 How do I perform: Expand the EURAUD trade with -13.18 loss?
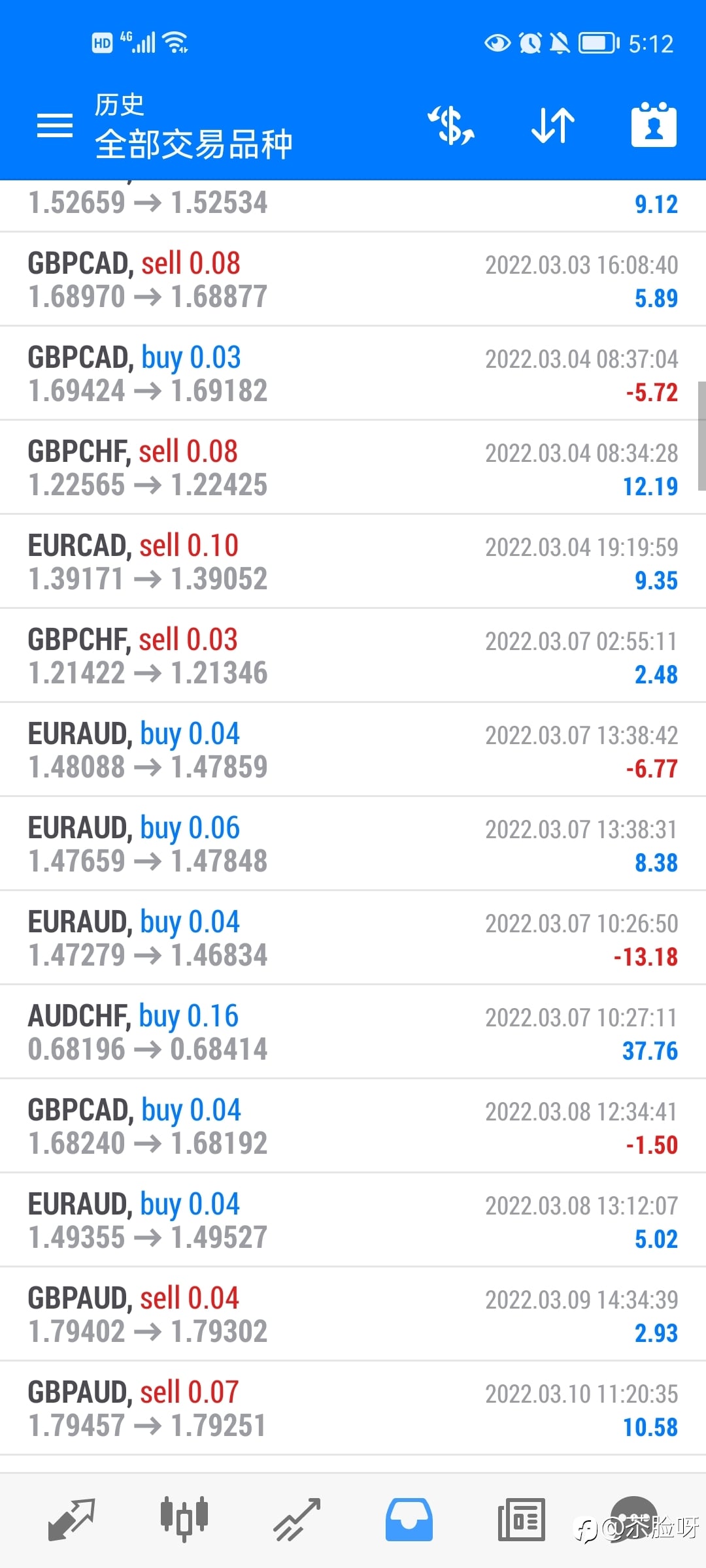[x=353, y=938]
